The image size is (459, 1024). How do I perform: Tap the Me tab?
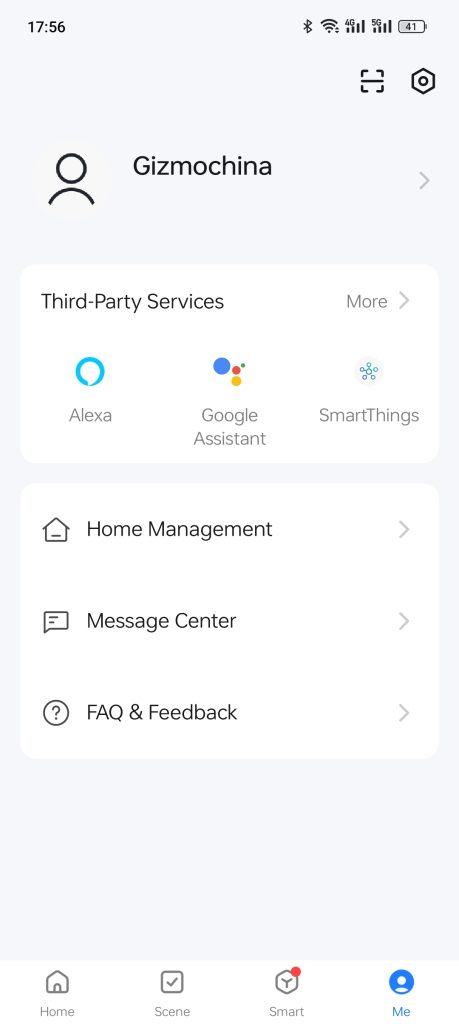pos(402,993)
